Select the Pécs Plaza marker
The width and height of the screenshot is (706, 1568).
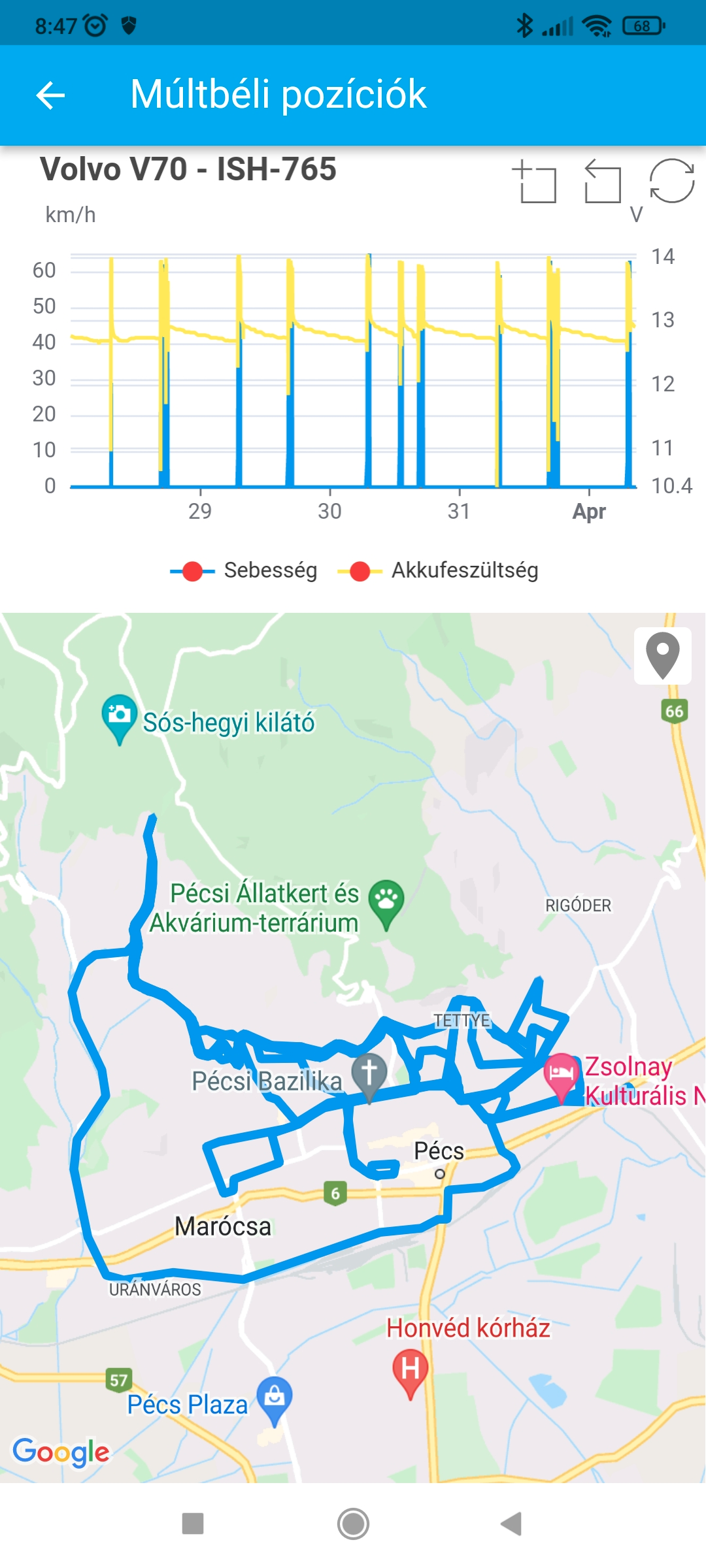(275, 1399)
